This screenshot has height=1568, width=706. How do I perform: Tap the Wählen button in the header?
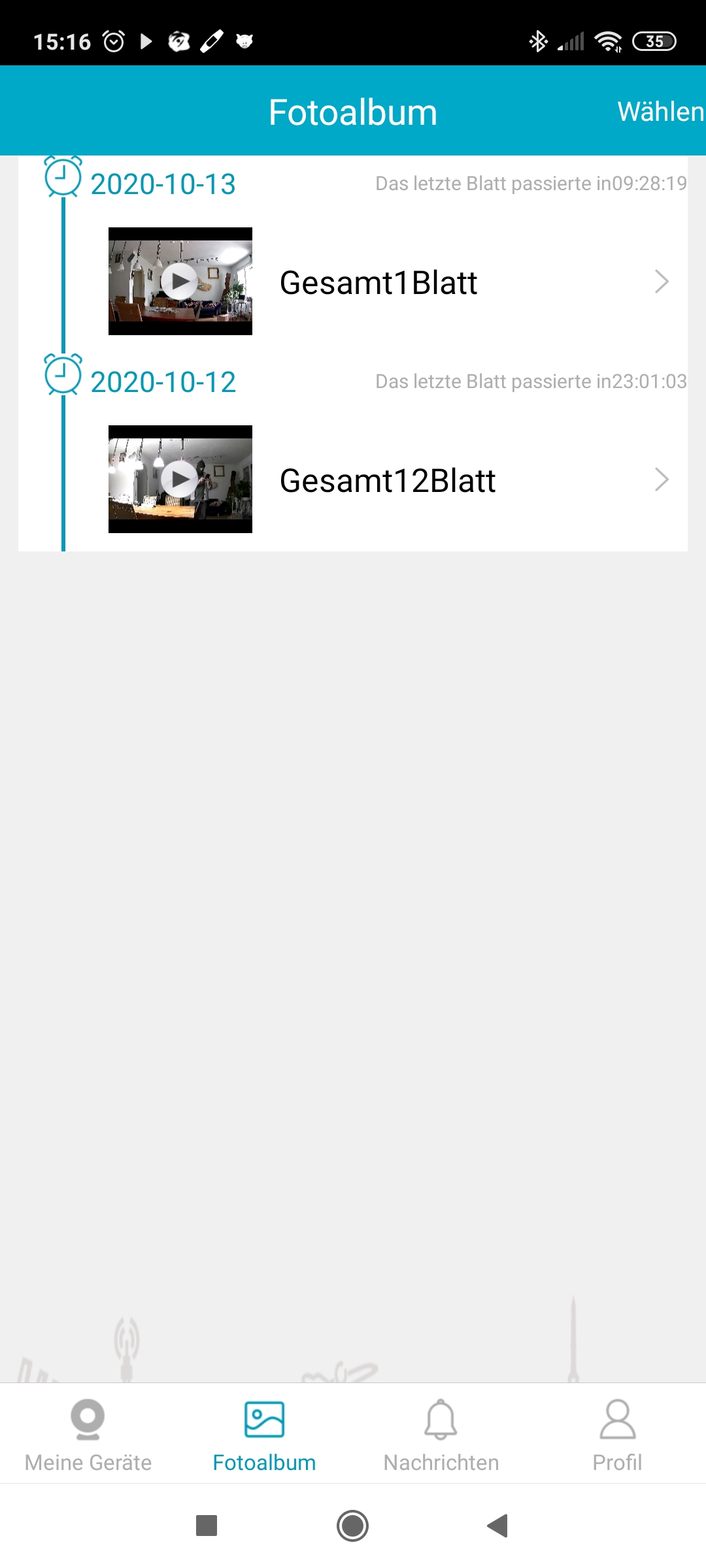[660, 112]
